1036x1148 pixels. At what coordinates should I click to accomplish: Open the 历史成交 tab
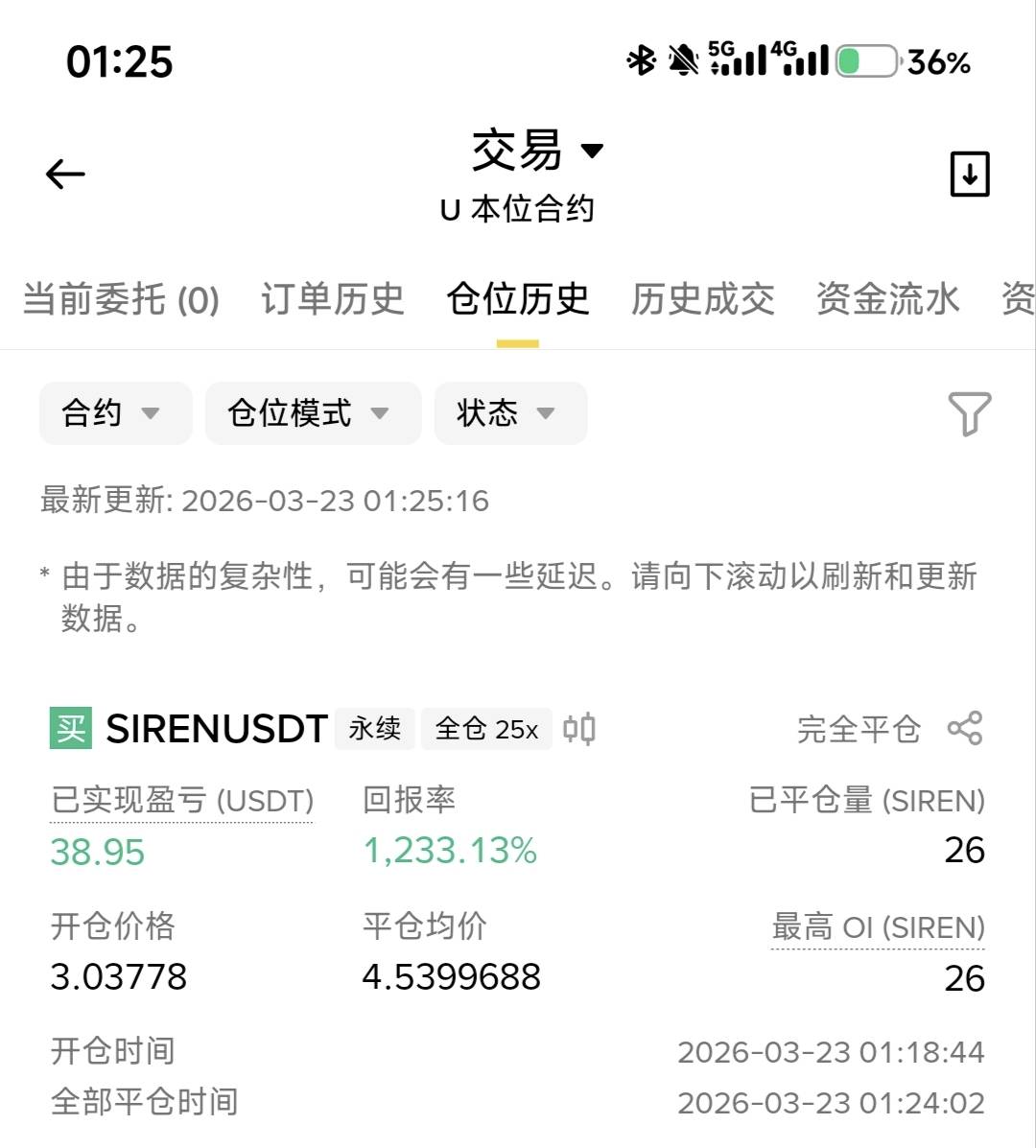[702, 299]
